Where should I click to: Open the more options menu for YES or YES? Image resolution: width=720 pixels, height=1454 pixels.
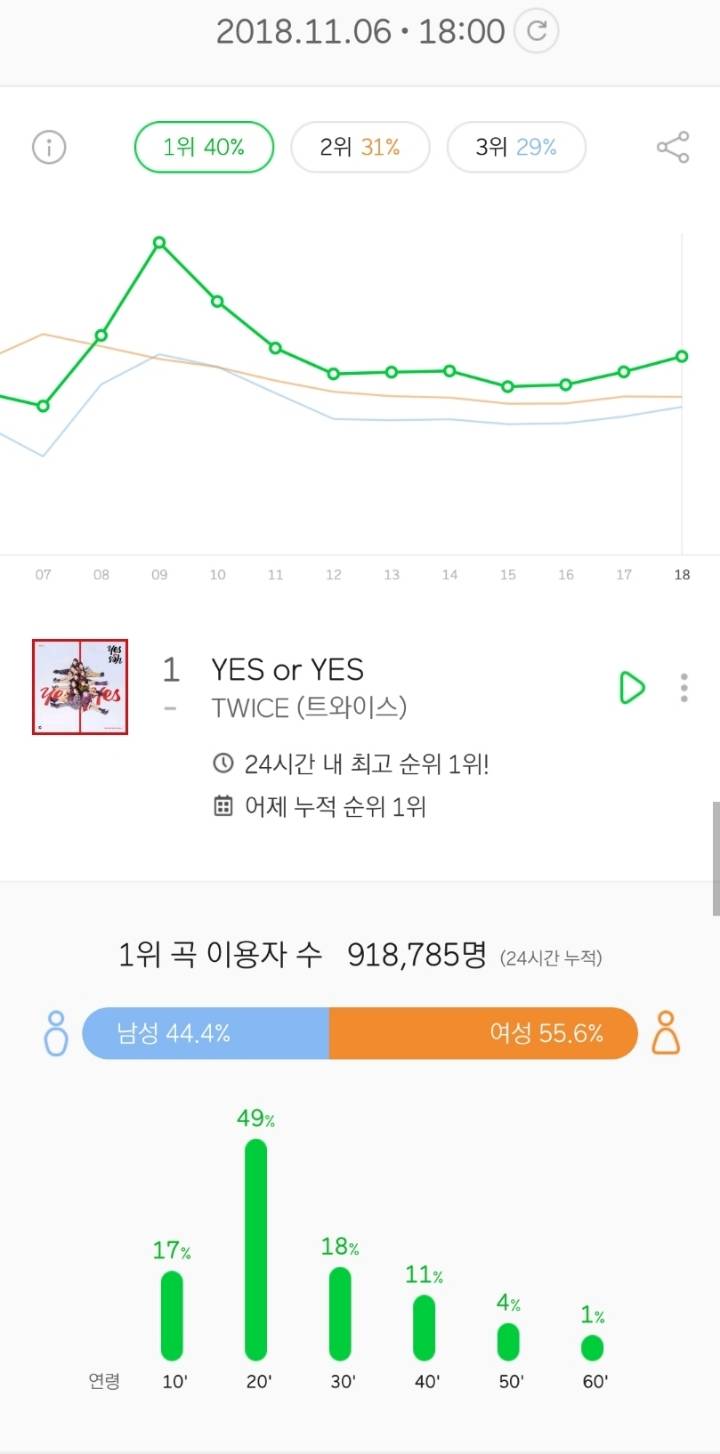pyautogui.click(x=684, y=687)
